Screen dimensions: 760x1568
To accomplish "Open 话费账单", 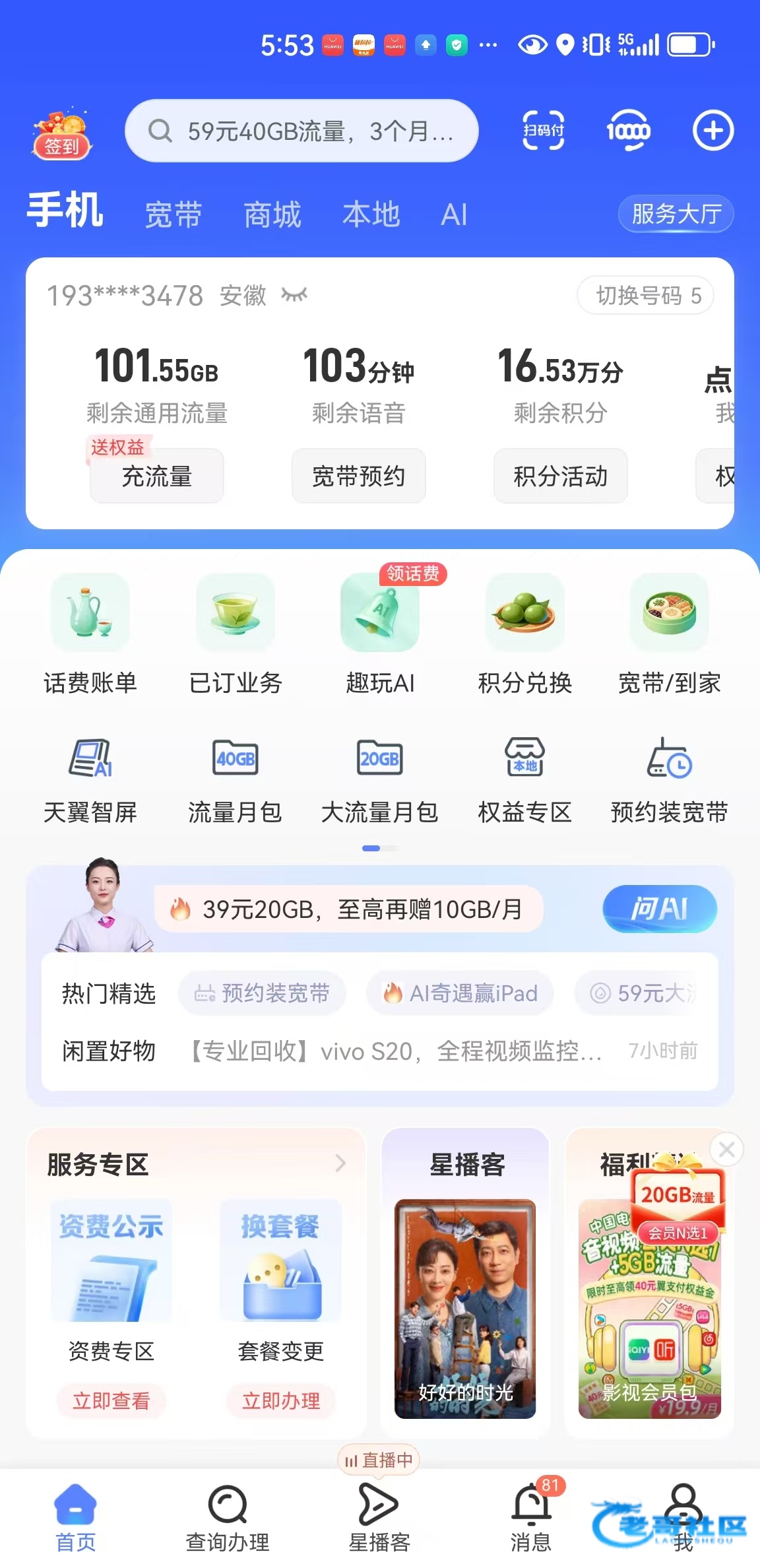I will pos(90,634).
